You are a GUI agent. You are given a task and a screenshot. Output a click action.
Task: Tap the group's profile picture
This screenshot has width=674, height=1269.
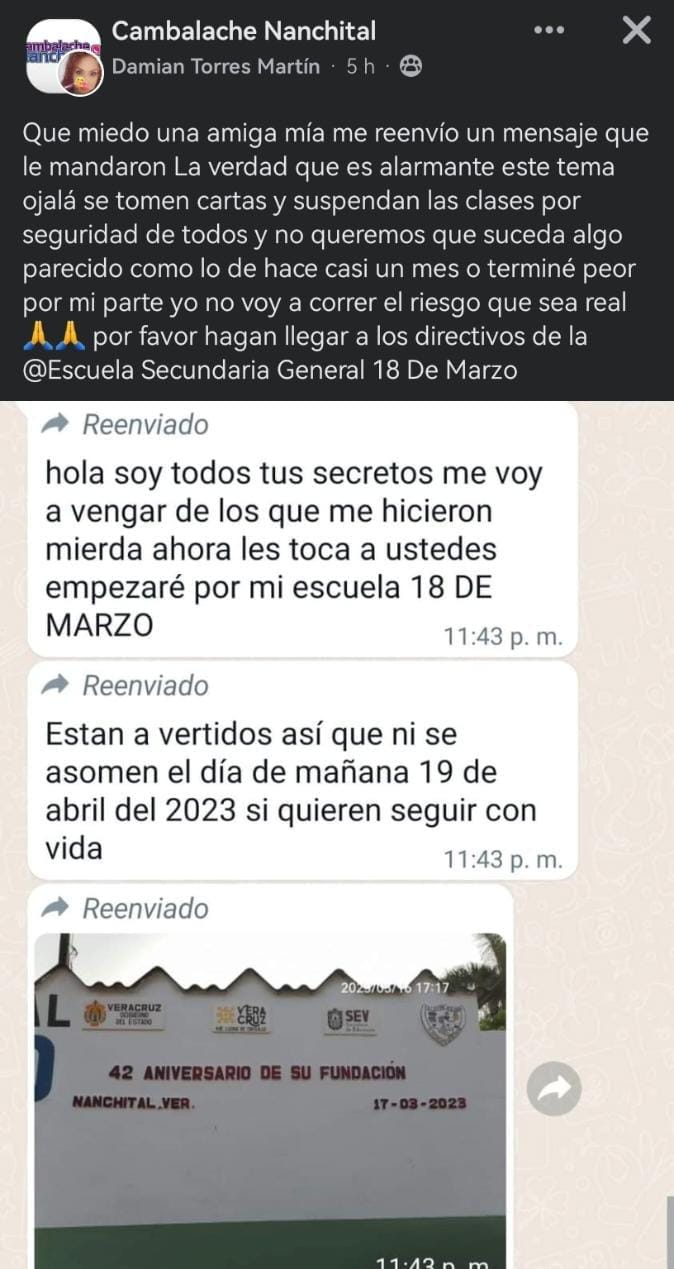click(x=64, y=57)
